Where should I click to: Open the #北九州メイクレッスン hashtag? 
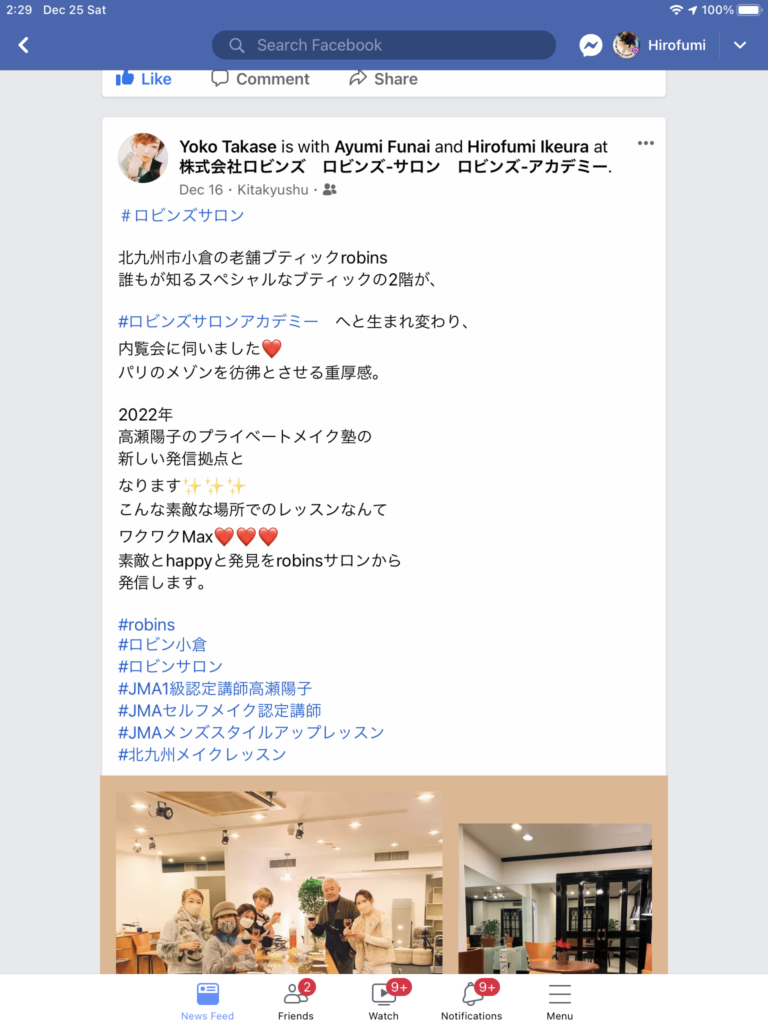coord(202,754)
